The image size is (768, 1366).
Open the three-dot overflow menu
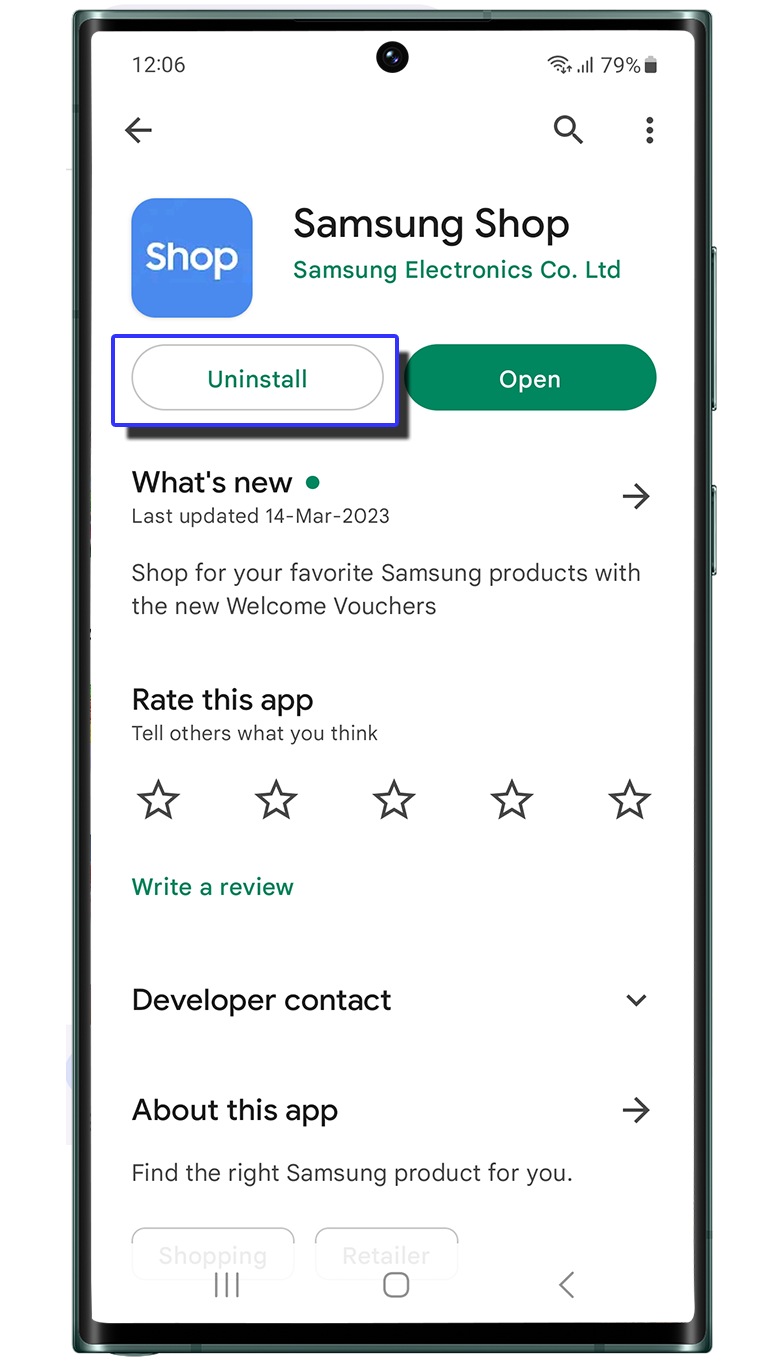click(x=650, y=130)
